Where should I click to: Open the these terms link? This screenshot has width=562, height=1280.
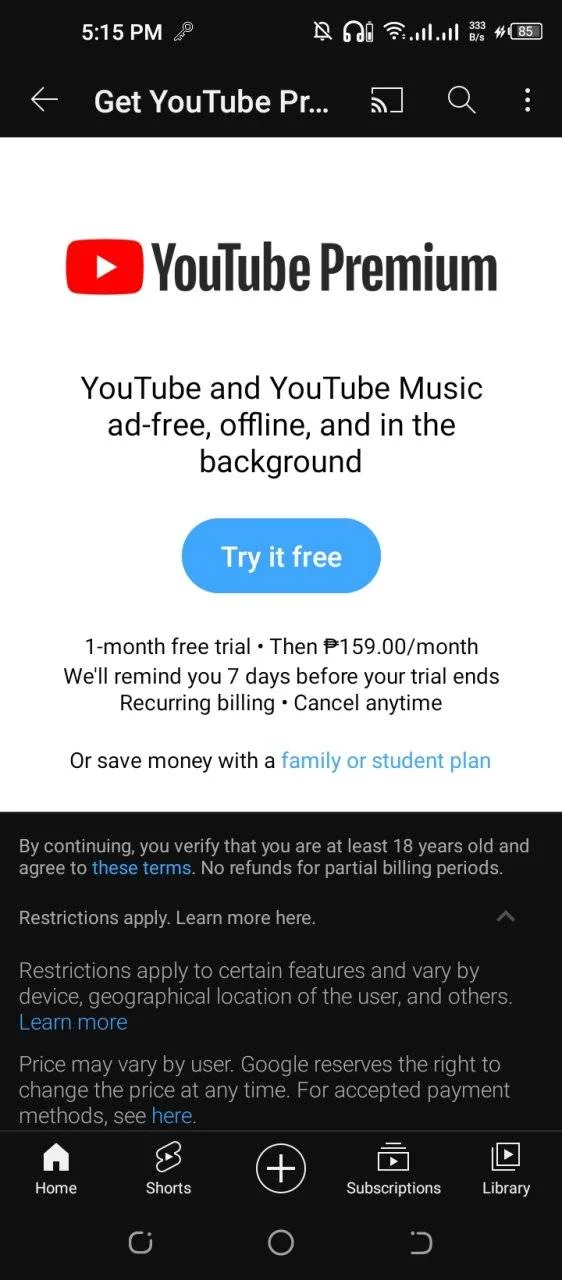pyautogui.click(x=141, y=868)
